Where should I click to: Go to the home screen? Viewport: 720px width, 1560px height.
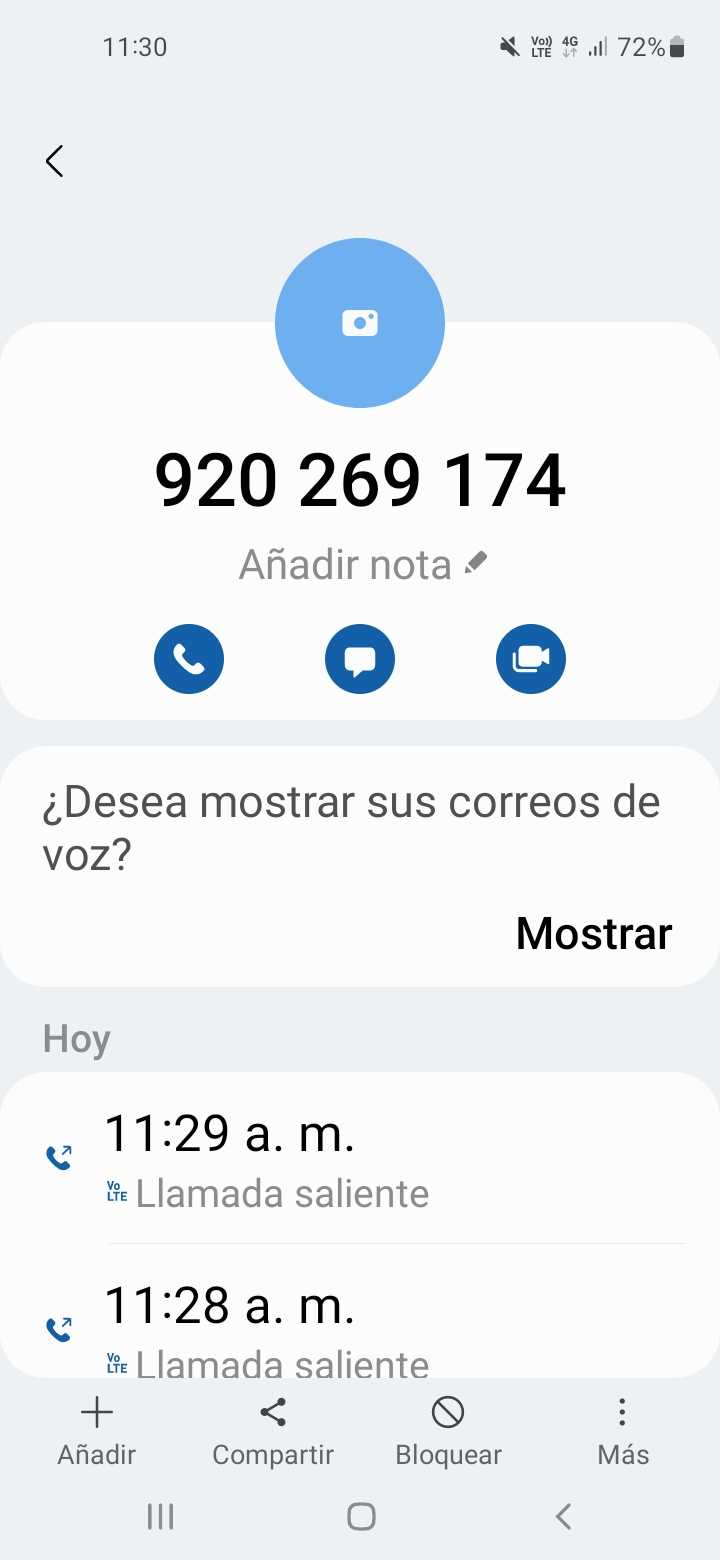point(361,1516)
